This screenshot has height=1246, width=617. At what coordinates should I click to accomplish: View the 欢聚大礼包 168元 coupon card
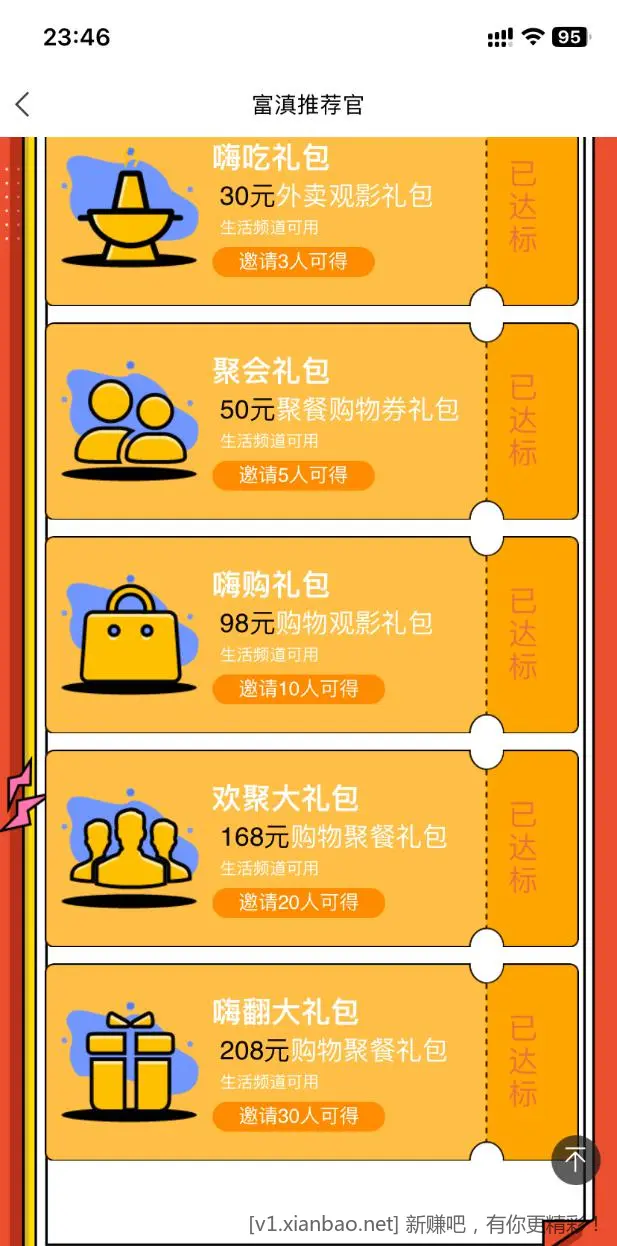[312, 848]
